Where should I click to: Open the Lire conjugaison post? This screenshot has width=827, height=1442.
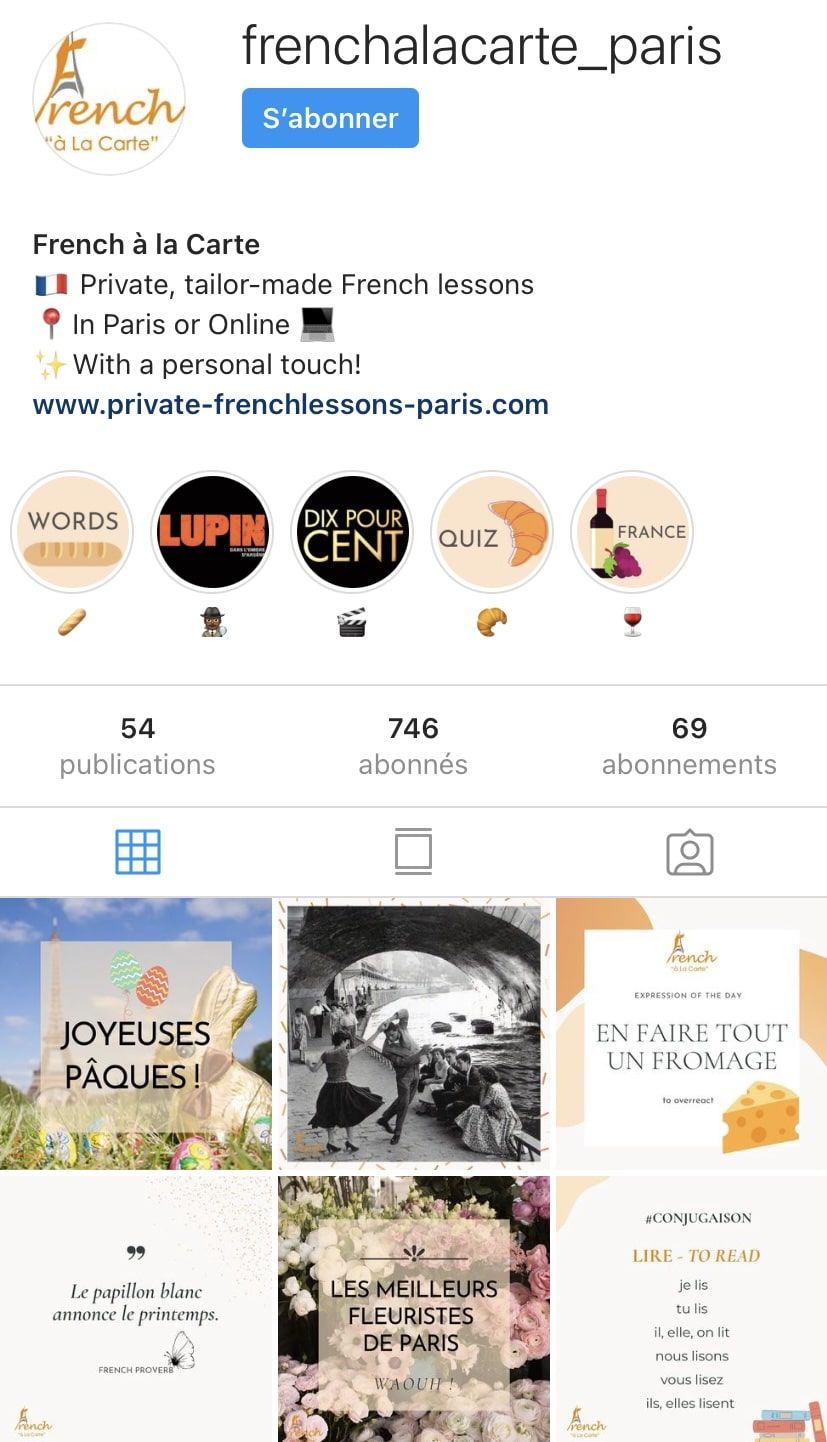(692, 1310)
